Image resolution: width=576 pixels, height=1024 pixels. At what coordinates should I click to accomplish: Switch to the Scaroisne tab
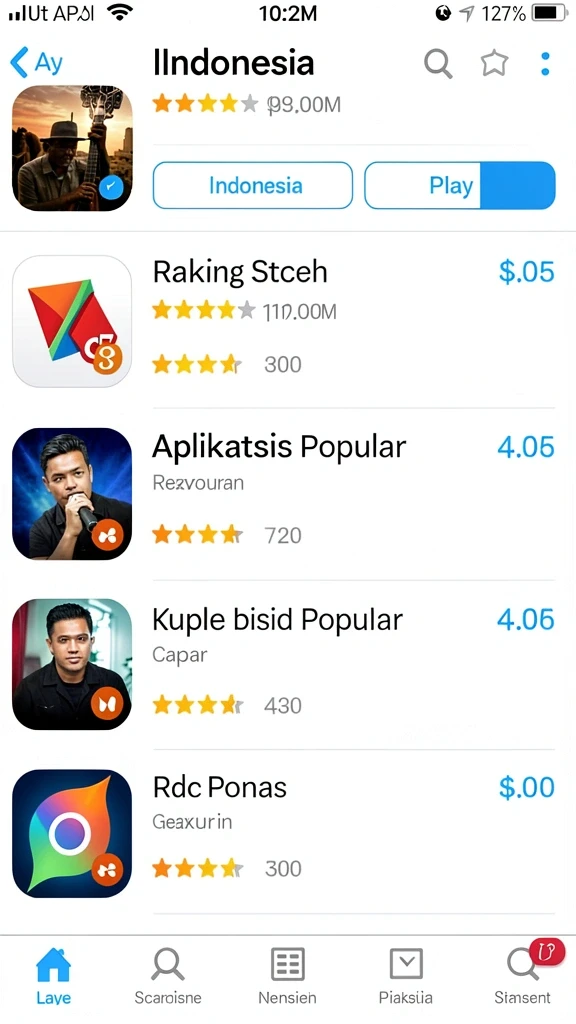(168, 976)
